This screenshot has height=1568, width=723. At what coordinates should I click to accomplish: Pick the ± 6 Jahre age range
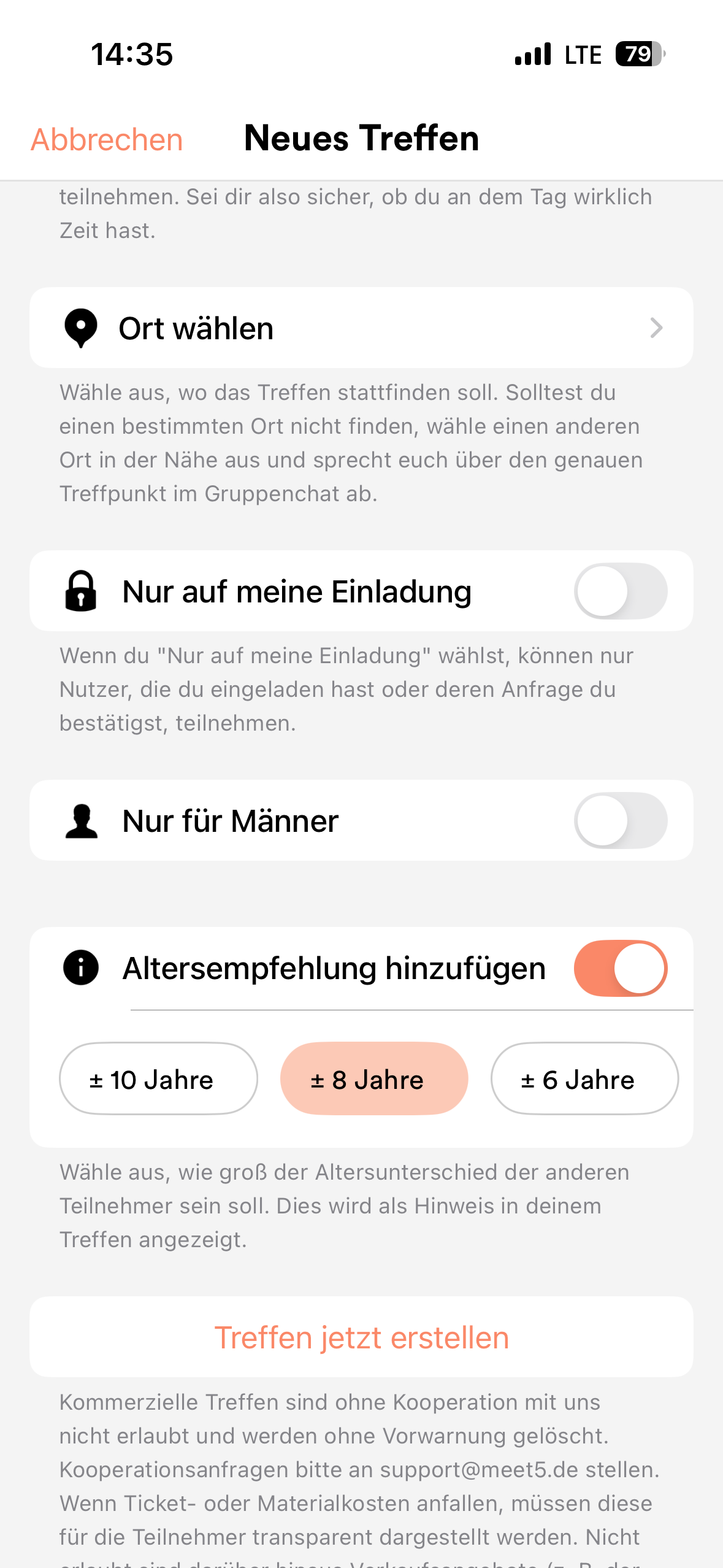pyautogui.click(x=584, y=1079)
